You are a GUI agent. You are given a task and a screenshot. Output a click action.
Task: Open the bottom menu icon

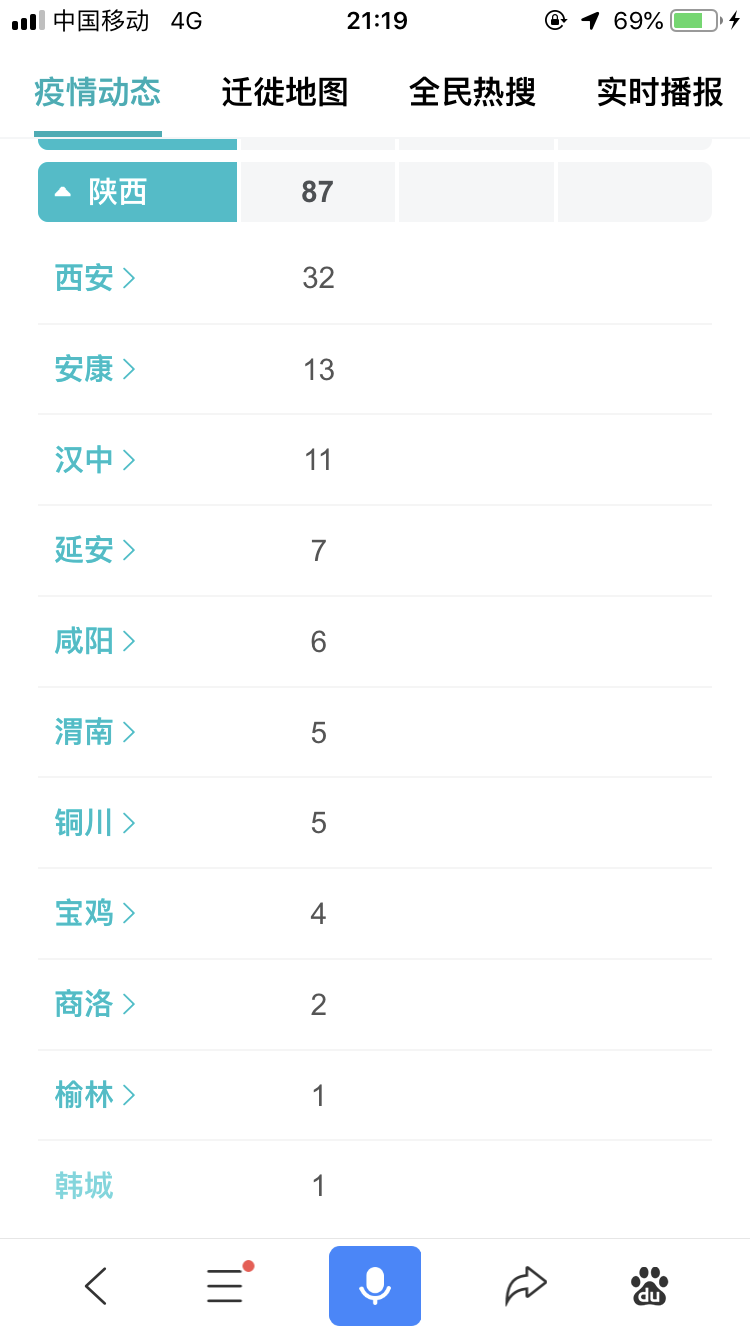226,1284
